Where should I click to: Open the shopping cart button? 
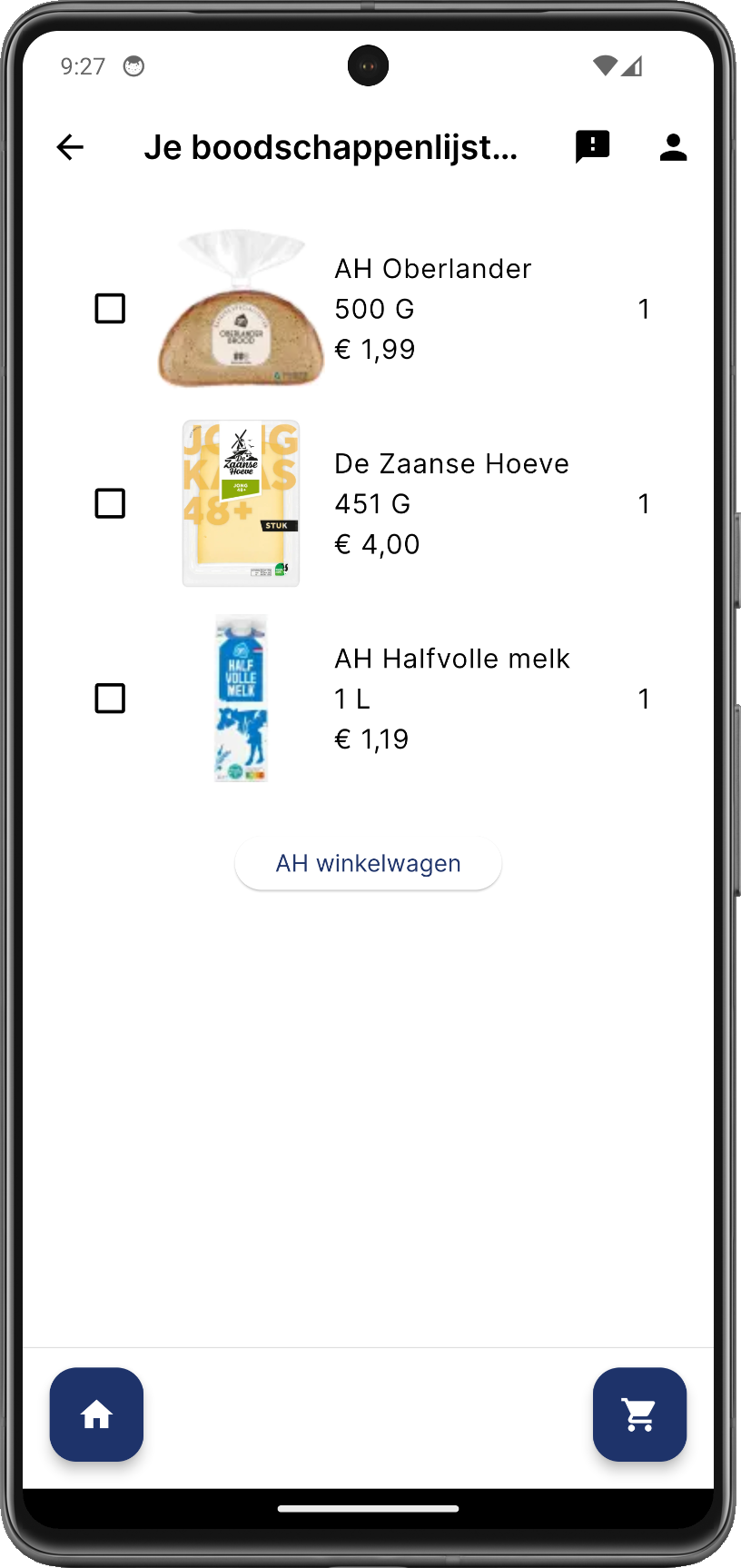coord(639,1414)
